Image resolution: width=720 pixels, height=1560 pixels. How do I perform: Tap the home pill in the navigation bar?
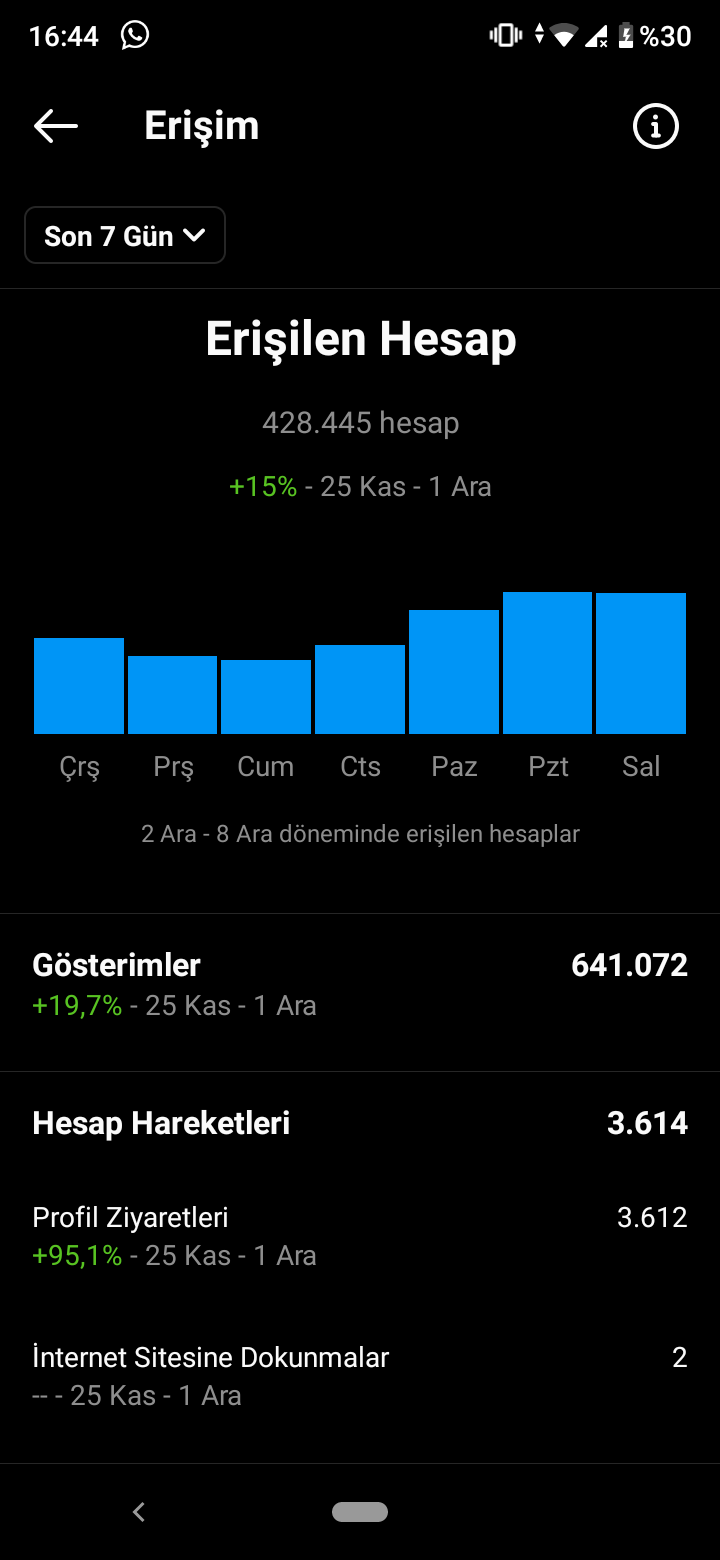pyautogui.click(x=360, y=1512)
